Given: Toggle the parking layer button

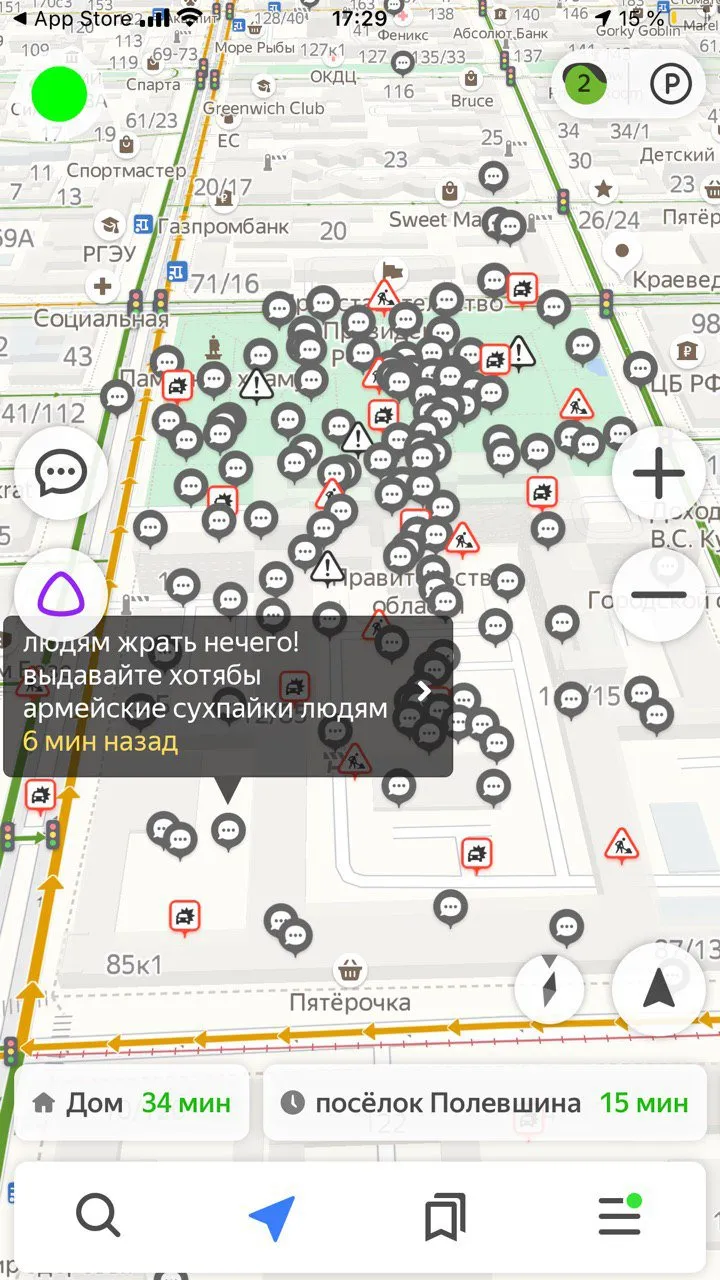Looking at the screenshot, I should (671, 84).
